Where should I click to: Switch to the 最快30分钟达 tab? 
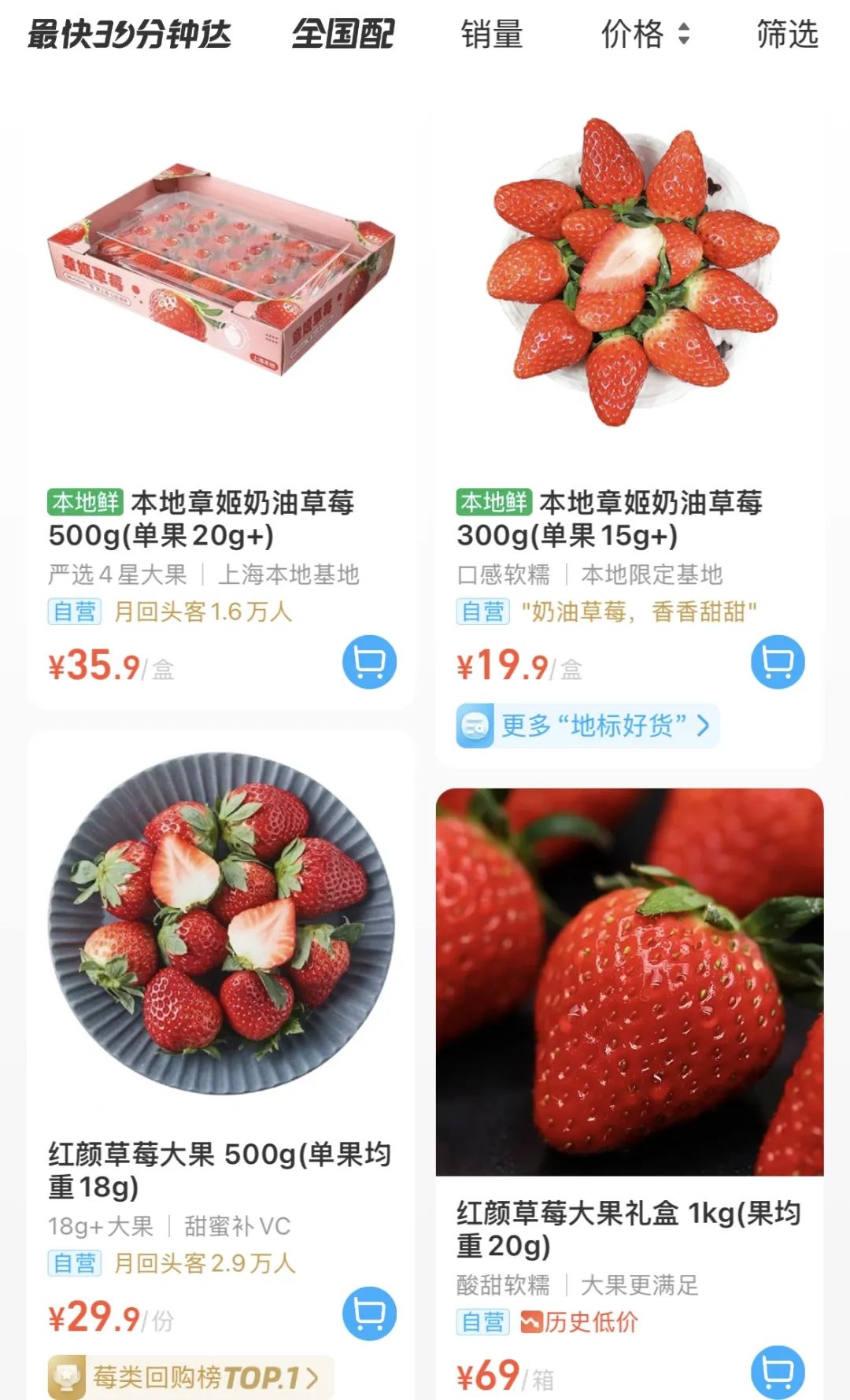click(130, 35)
